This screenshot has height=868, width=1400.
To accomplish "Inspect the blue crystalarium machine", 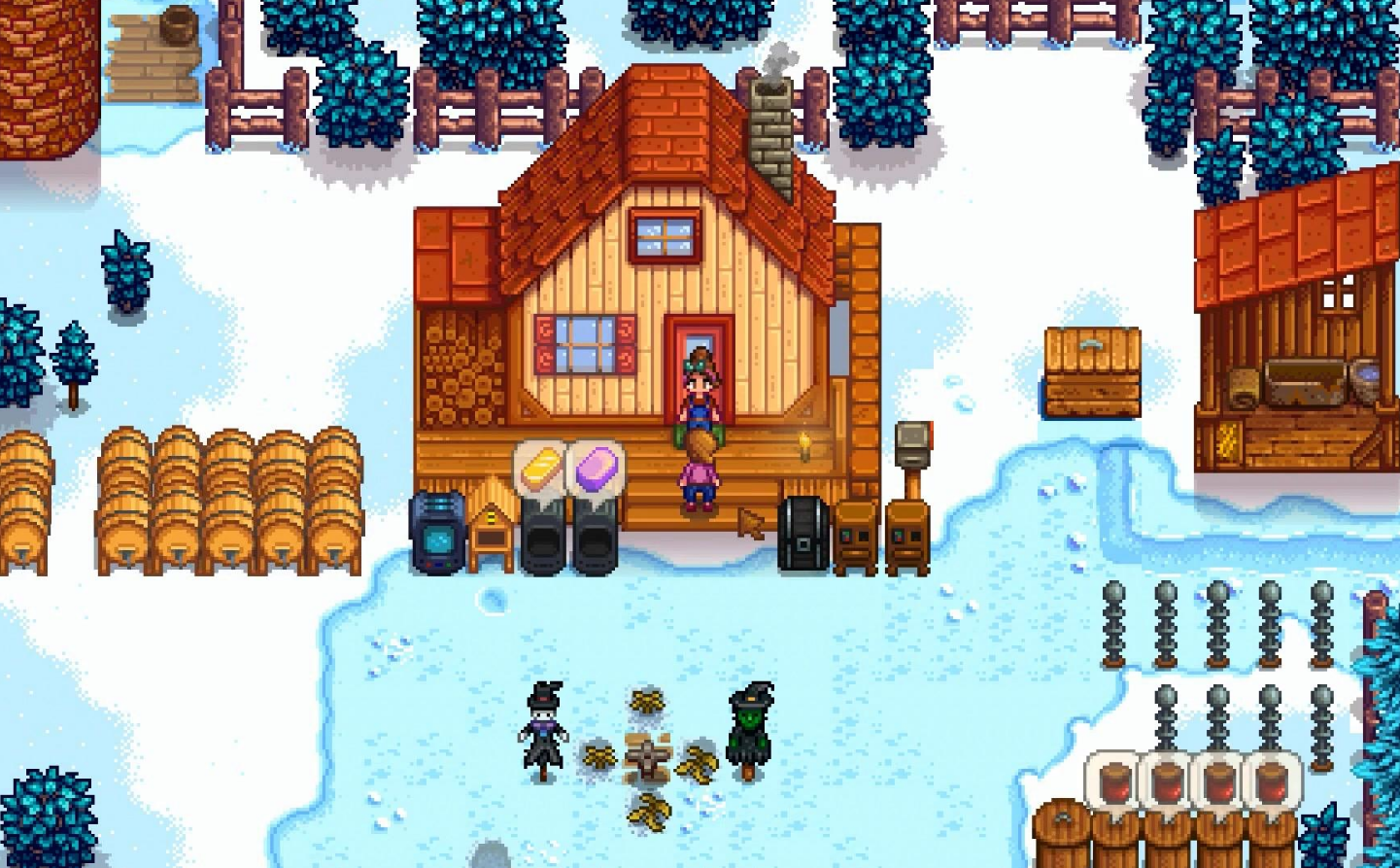I will click(438, 534).
